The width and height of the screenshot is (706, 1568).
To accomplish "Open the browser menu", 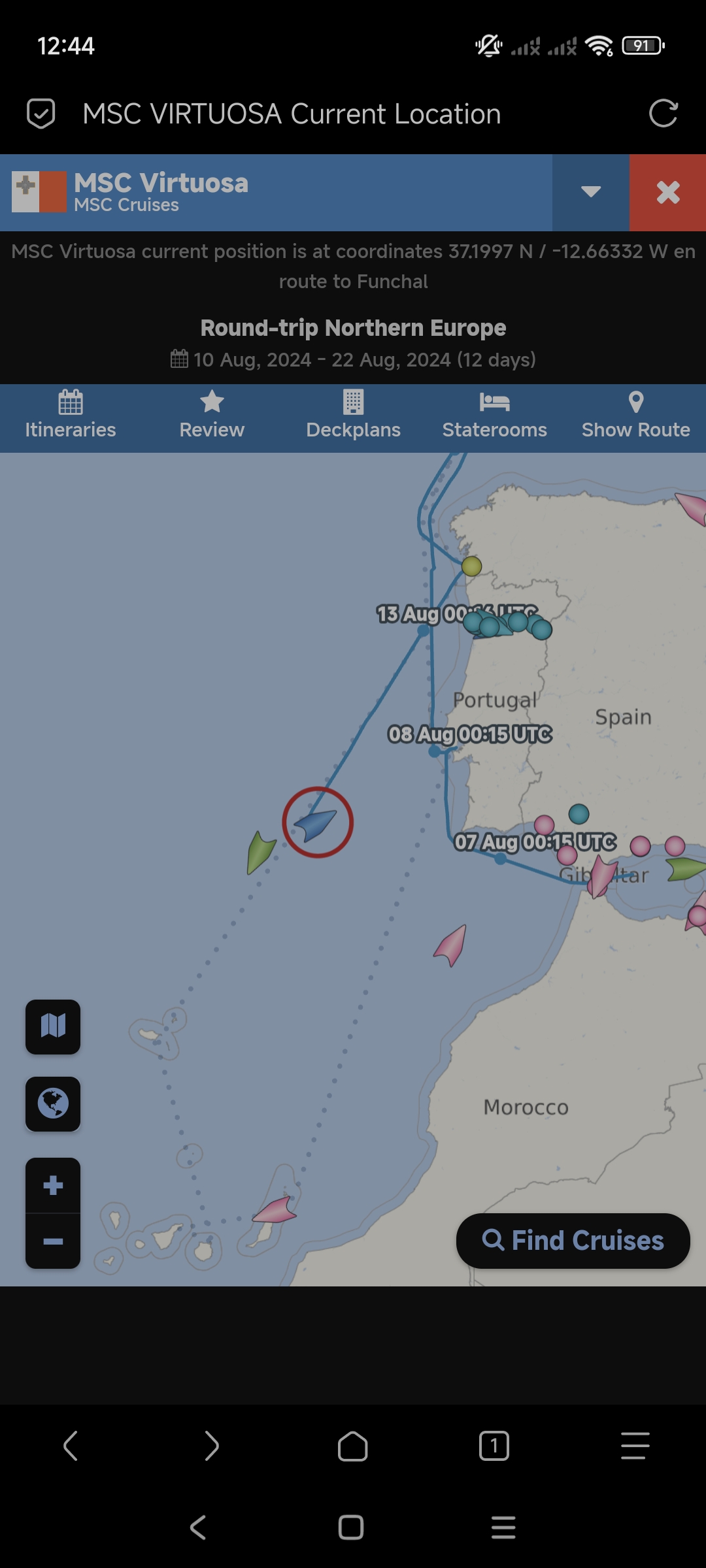I will (x=635, y=1445).
